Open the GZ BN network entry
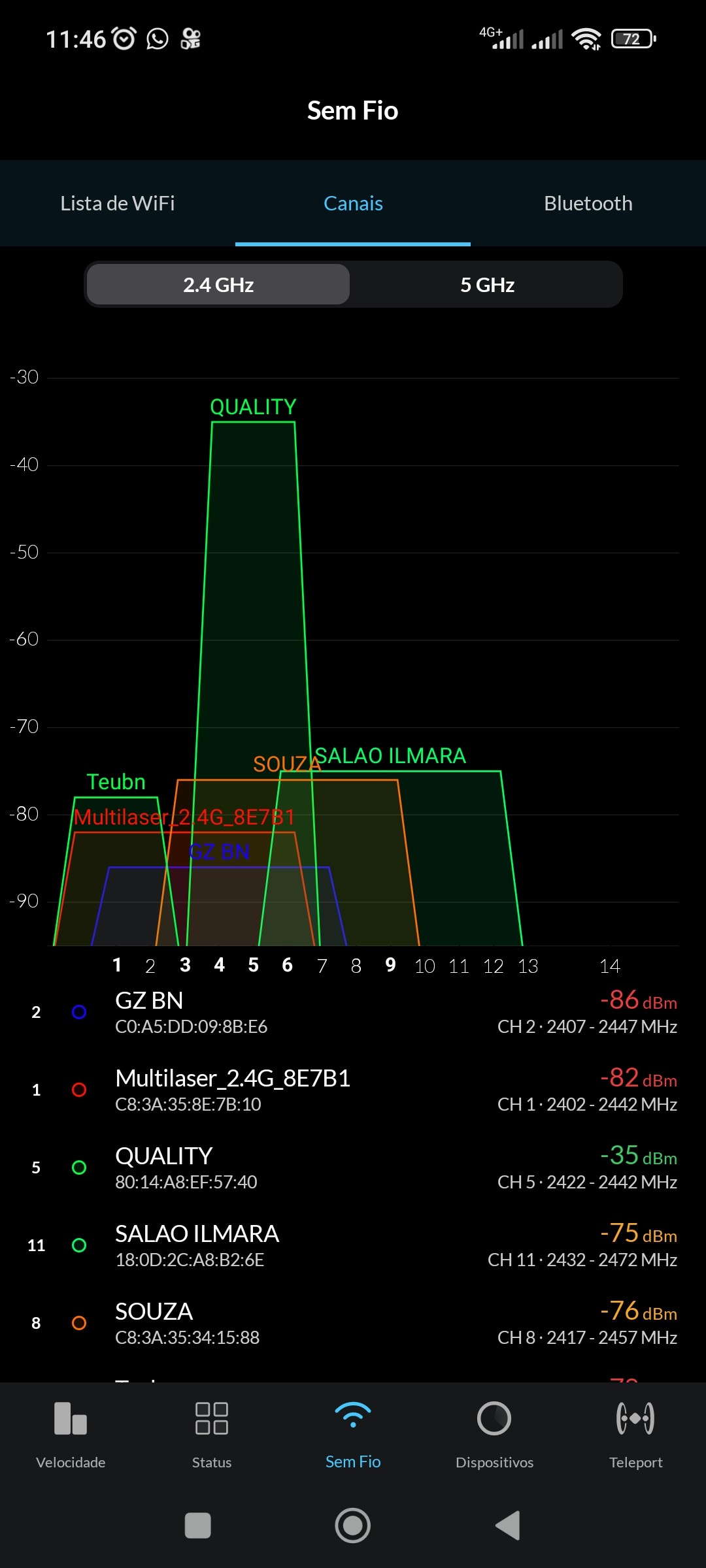This screenshot has width=706, height=1568. (353, 1012)
